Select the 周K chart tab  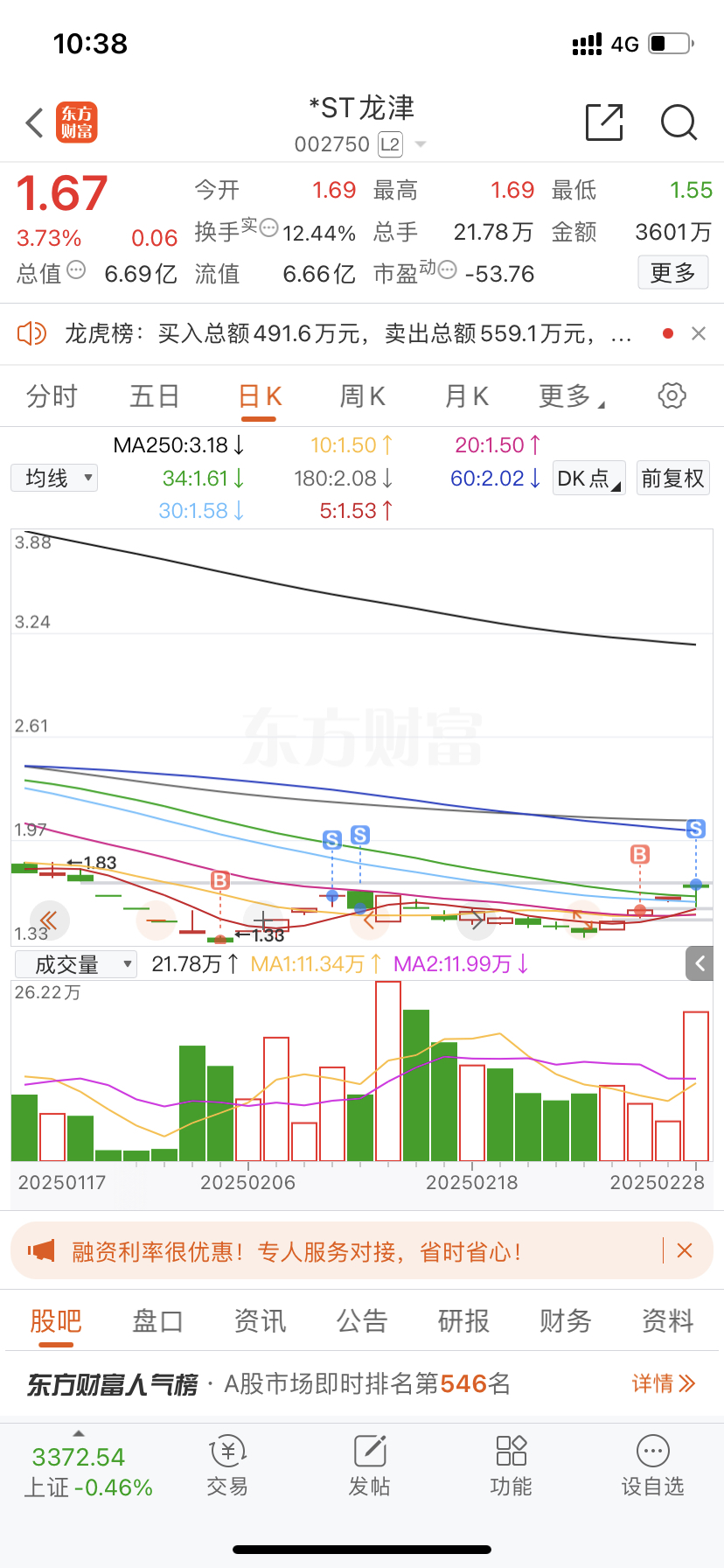[x=363, y=396]
